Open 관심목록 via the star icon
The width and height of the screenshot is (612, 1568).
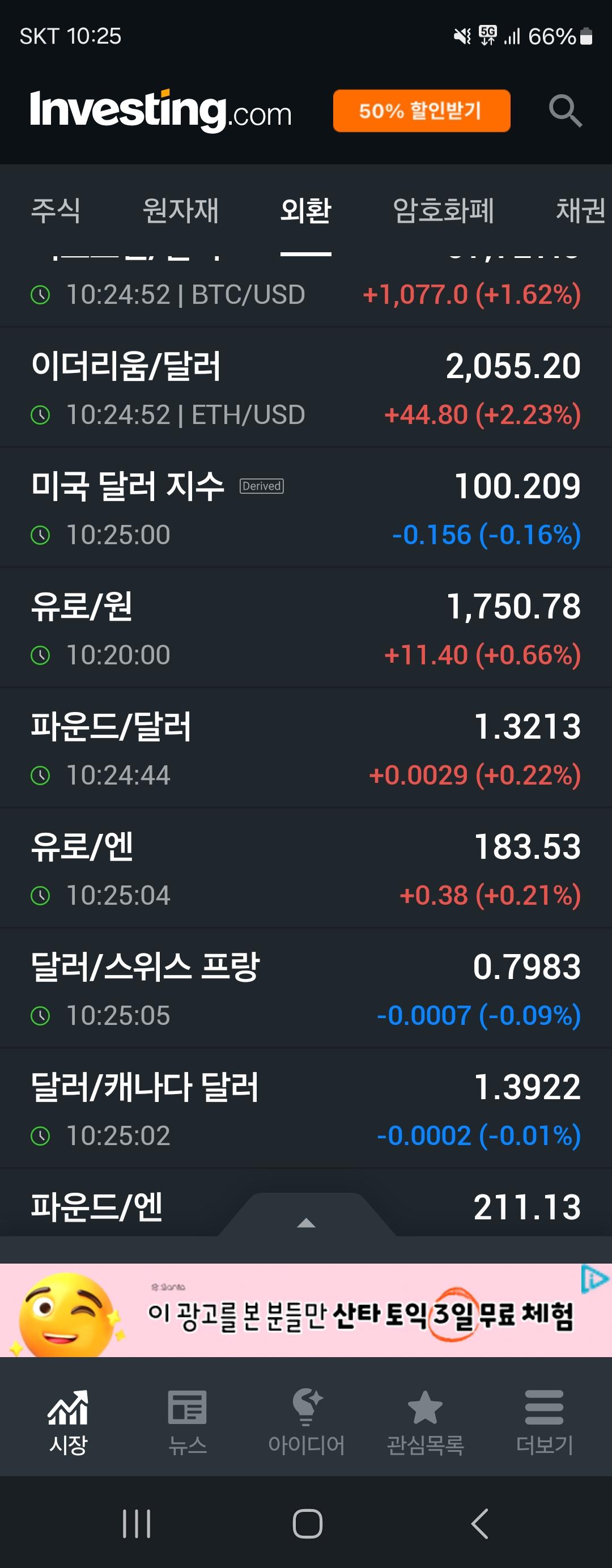(x=426, y=1412)
